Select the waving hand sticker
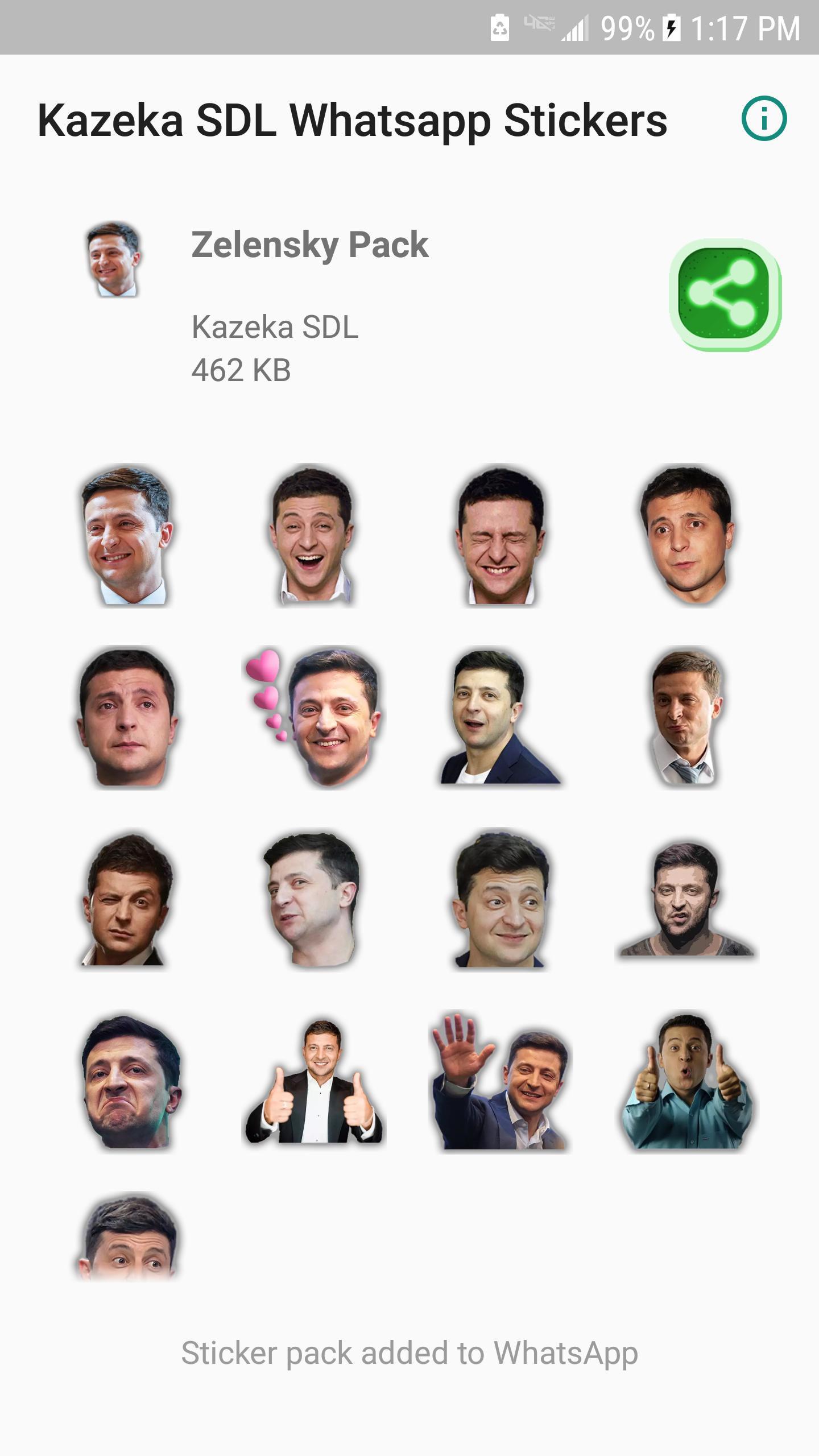Viewport: 819px width, 1456px height. coord(500,1082)
